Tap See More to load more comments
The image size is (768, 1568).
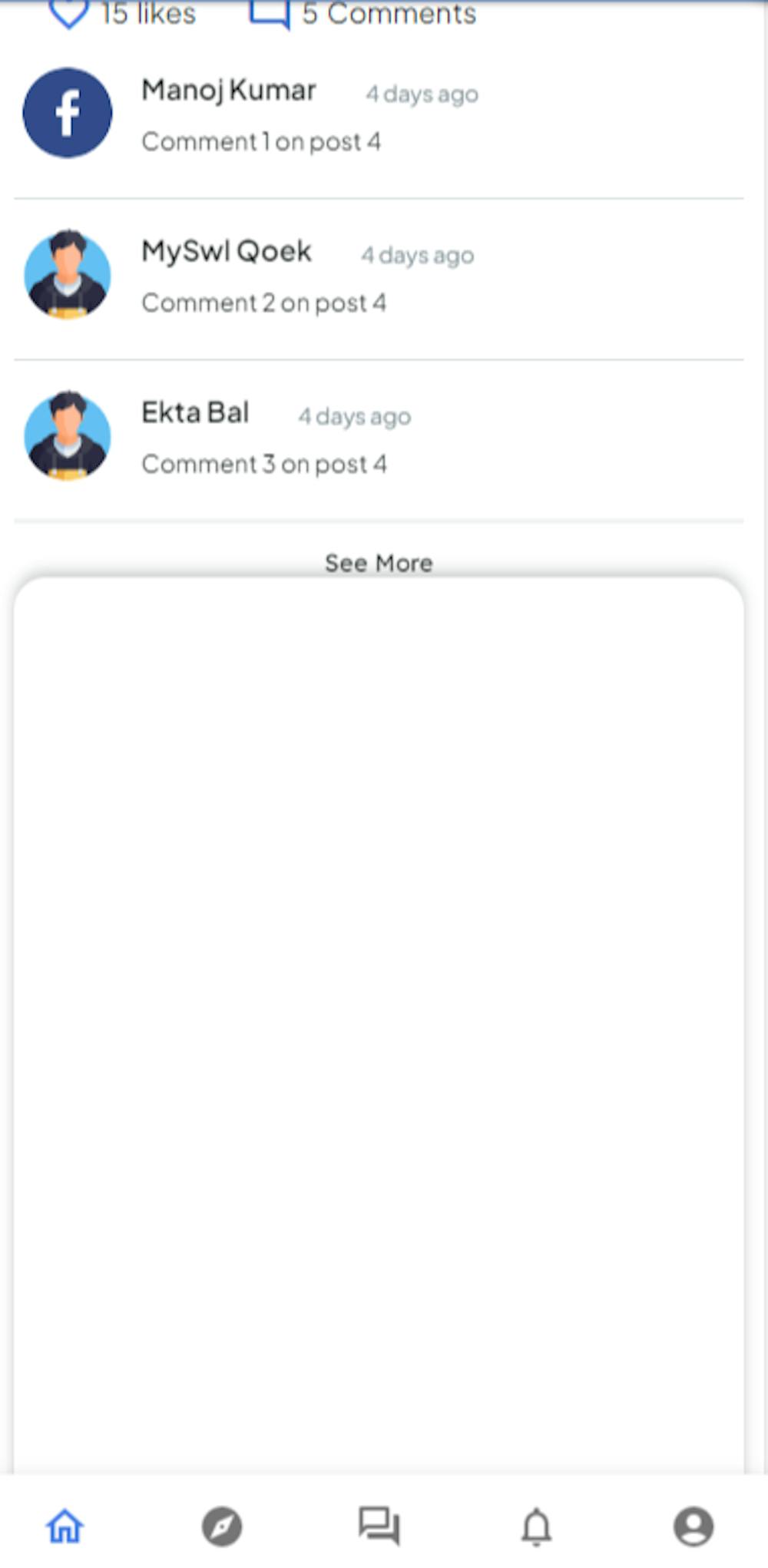tap(379, 563)
